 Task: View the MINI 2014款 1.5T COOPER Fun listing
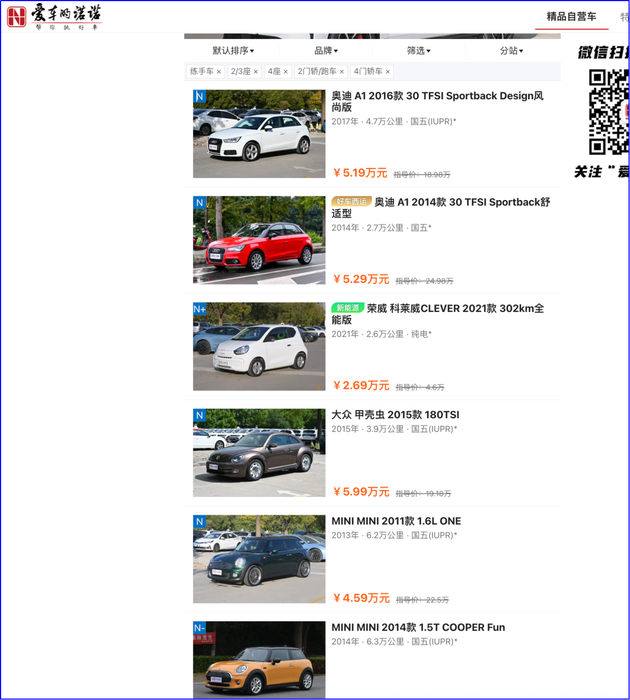coord(418,628)
